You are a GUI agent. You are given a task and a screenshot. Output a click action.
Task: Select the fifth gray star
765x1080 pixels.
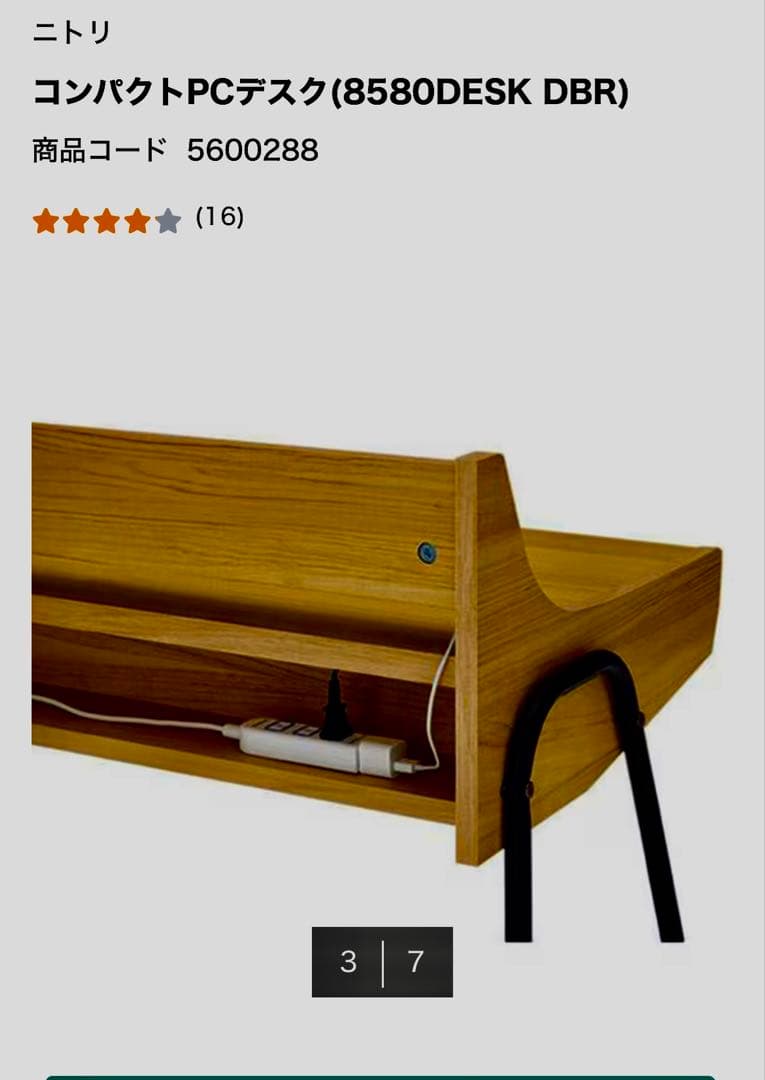167,218
